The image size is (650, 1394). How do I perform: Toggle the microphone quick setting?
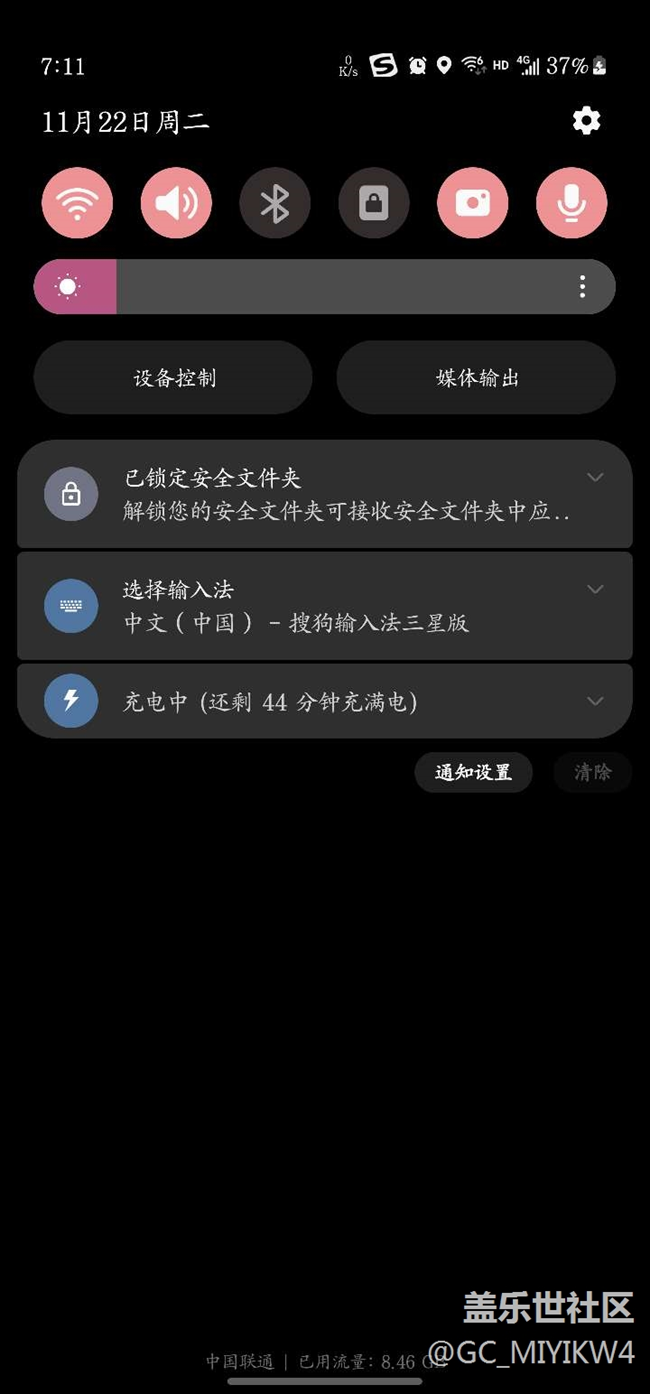(x=572, y=203)
